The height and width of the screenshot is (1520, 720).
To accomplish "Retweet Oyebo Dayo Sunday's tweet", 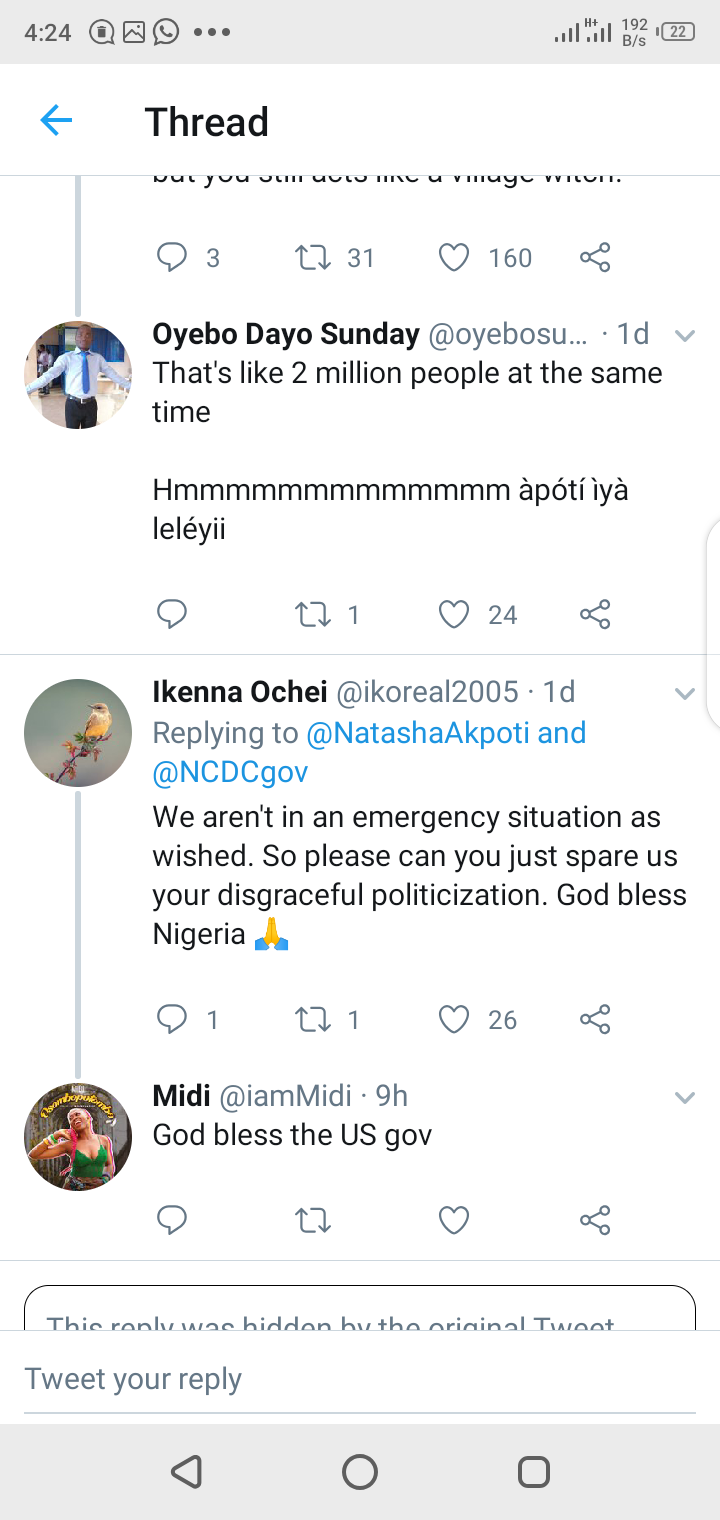I will (313, 614).
